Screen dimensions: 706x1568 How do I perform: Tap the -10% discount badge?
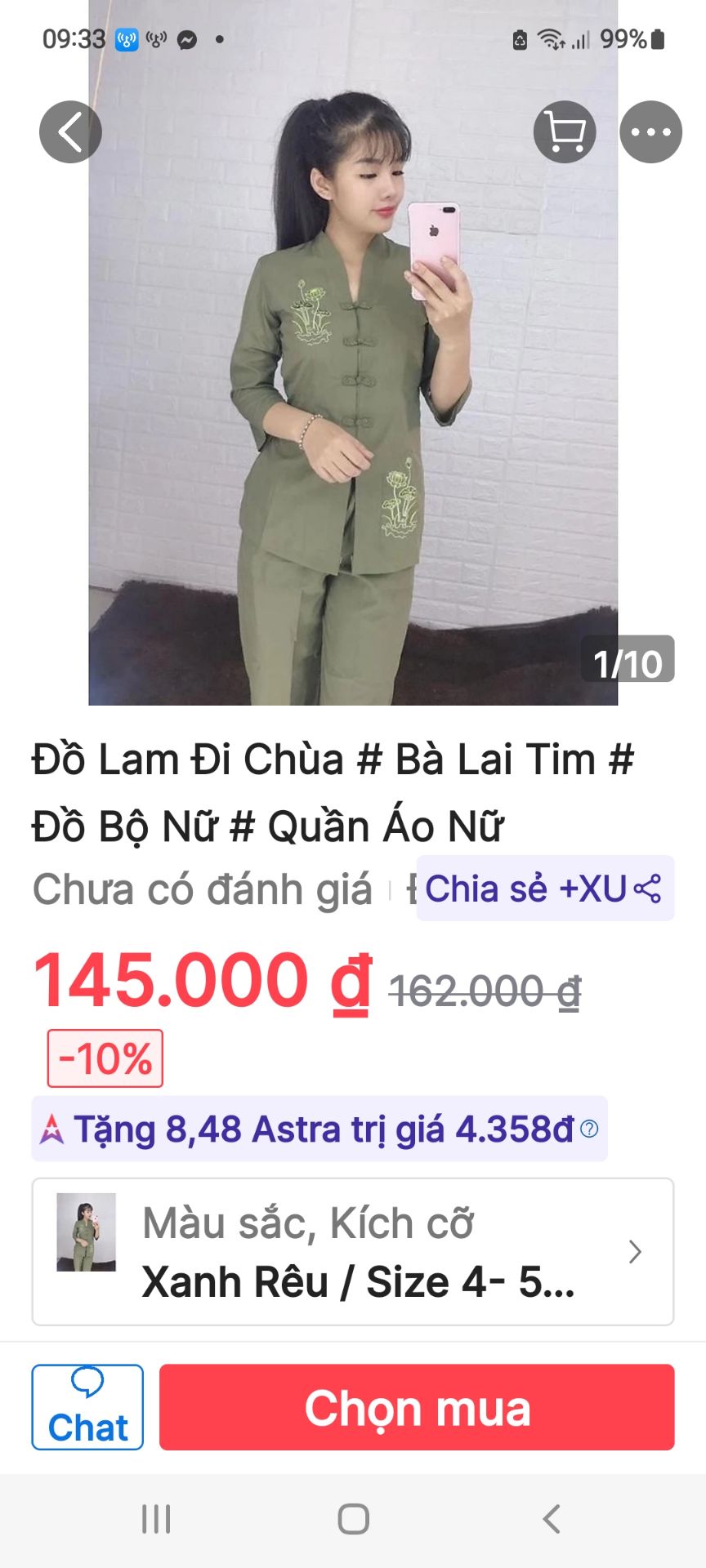105,1058
